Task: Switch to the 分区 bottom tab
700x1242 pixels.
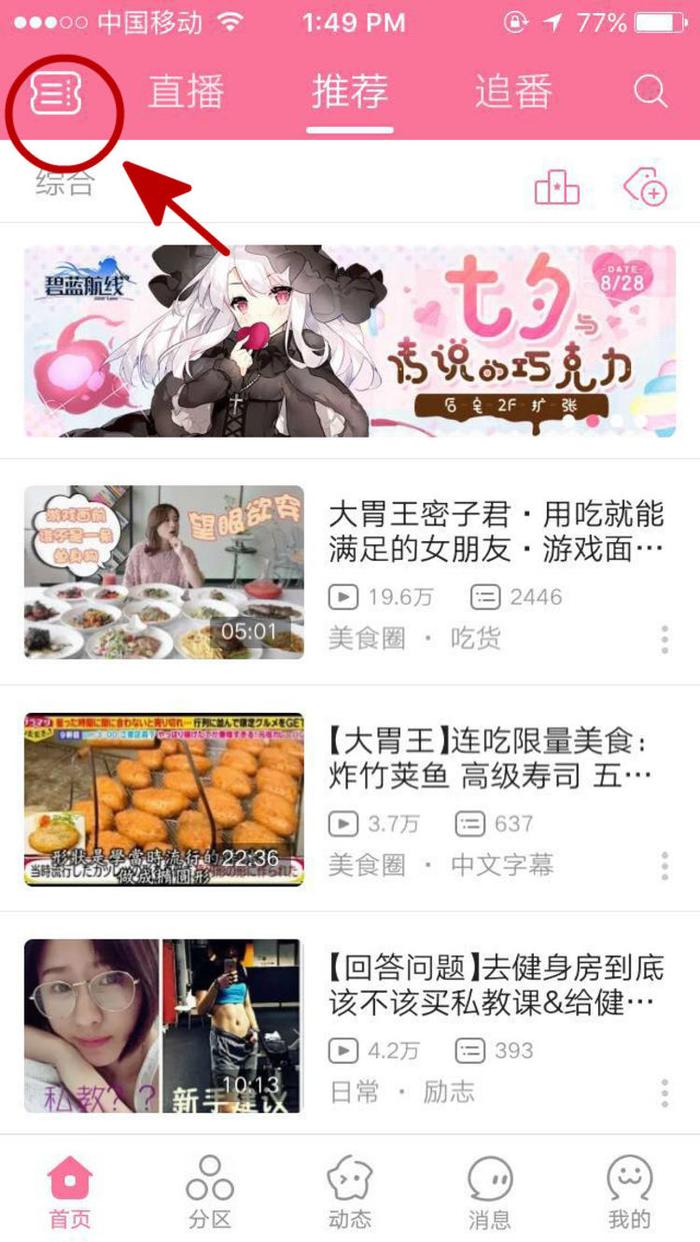Action: (209, 1192)
